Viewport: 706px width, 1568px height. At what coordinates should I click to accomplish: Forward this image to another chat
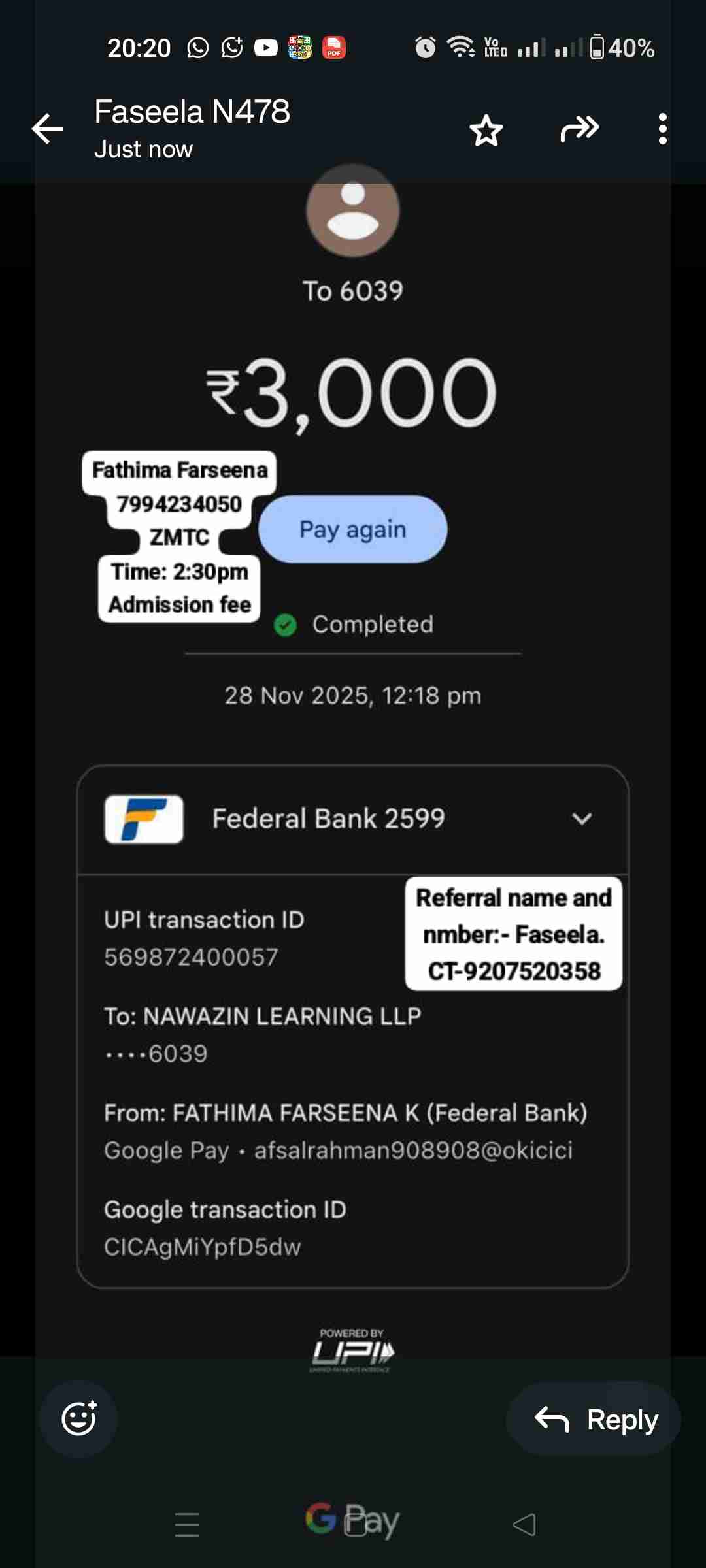pyautogui.click(x=580, y=129)
